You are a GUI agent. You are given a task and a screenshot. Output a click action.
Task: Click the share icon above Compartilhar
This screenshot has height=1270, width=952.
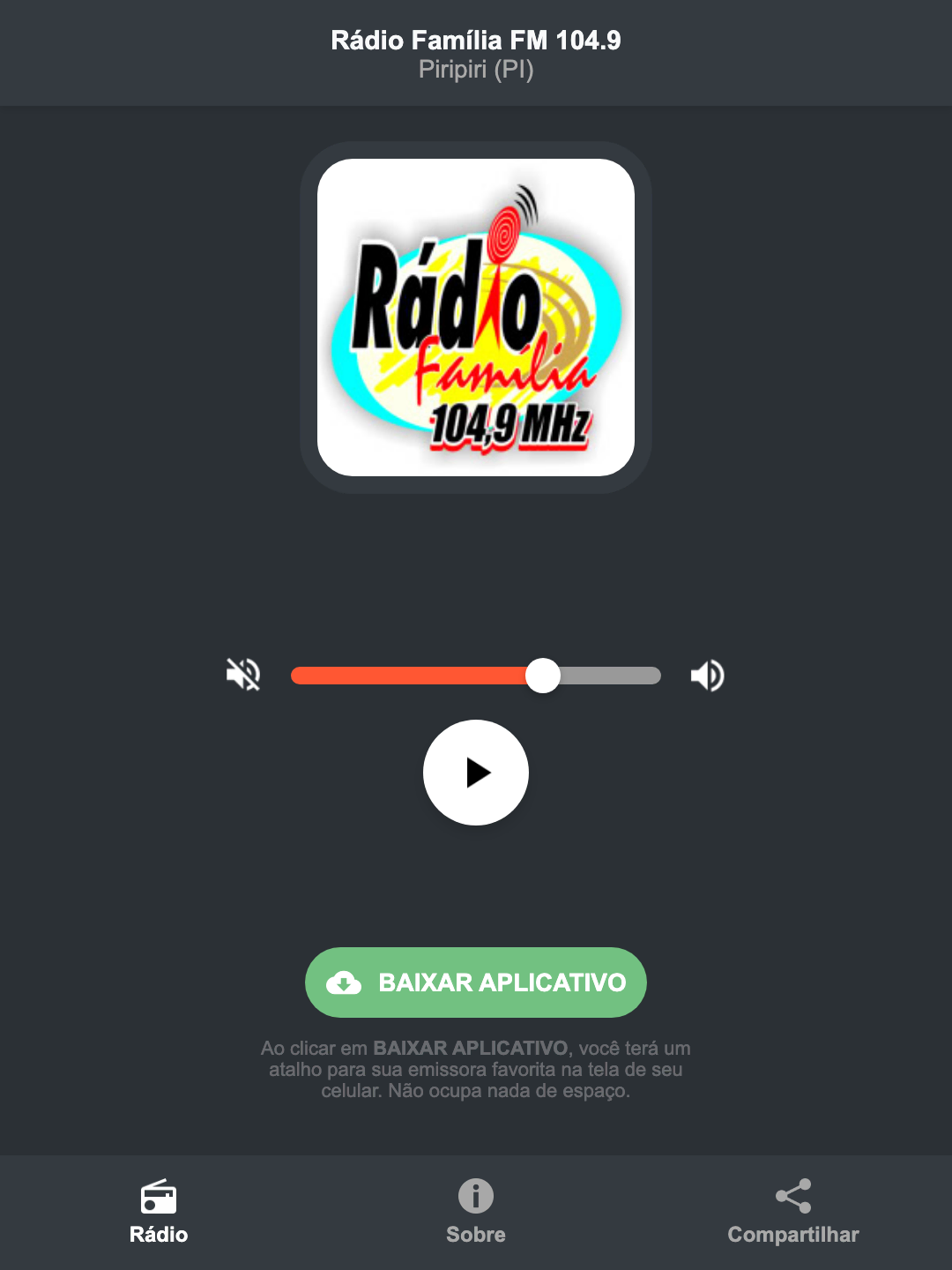pos(792,1198)
